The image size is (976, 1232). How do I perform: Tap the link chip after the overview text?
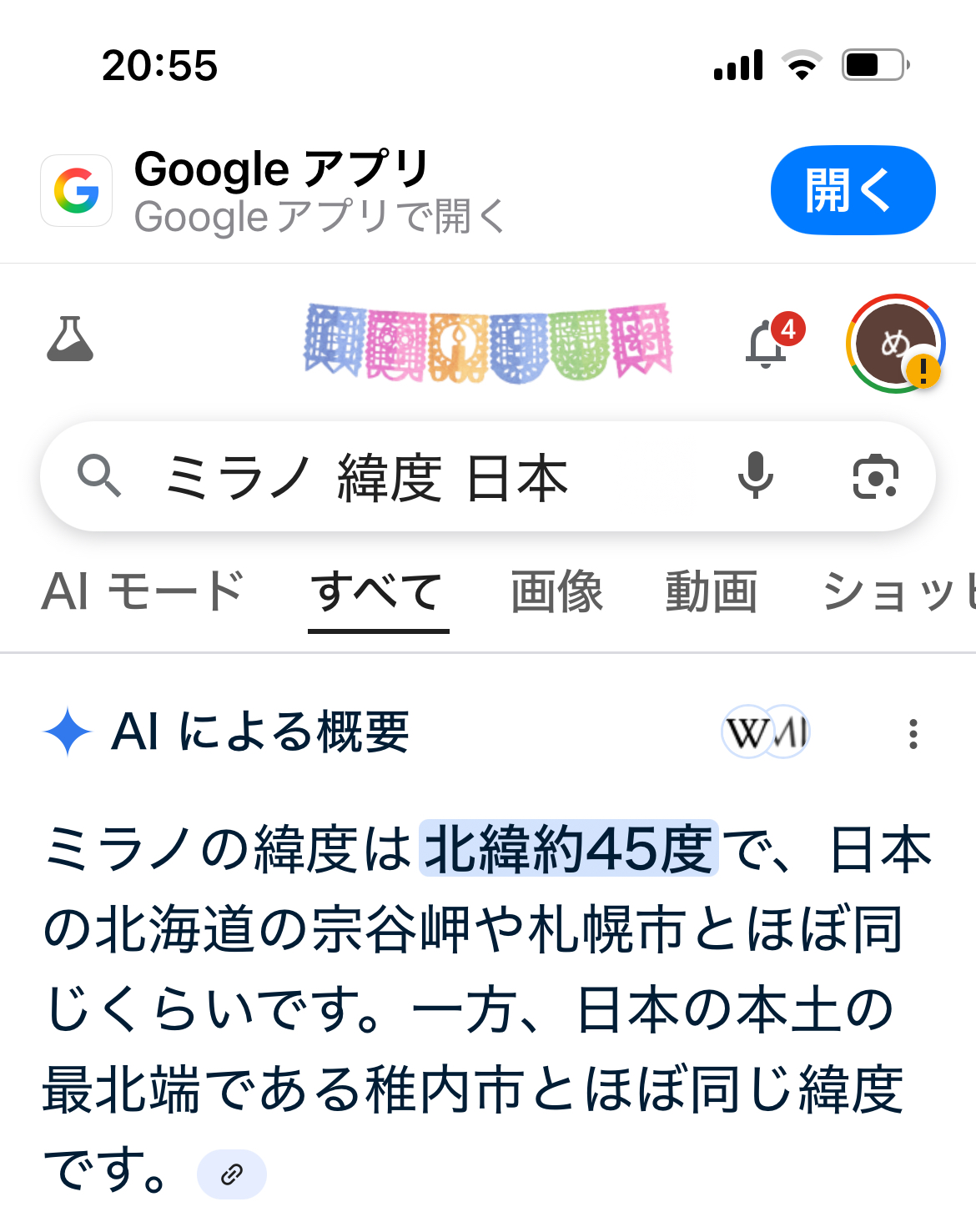point(232,1174)
